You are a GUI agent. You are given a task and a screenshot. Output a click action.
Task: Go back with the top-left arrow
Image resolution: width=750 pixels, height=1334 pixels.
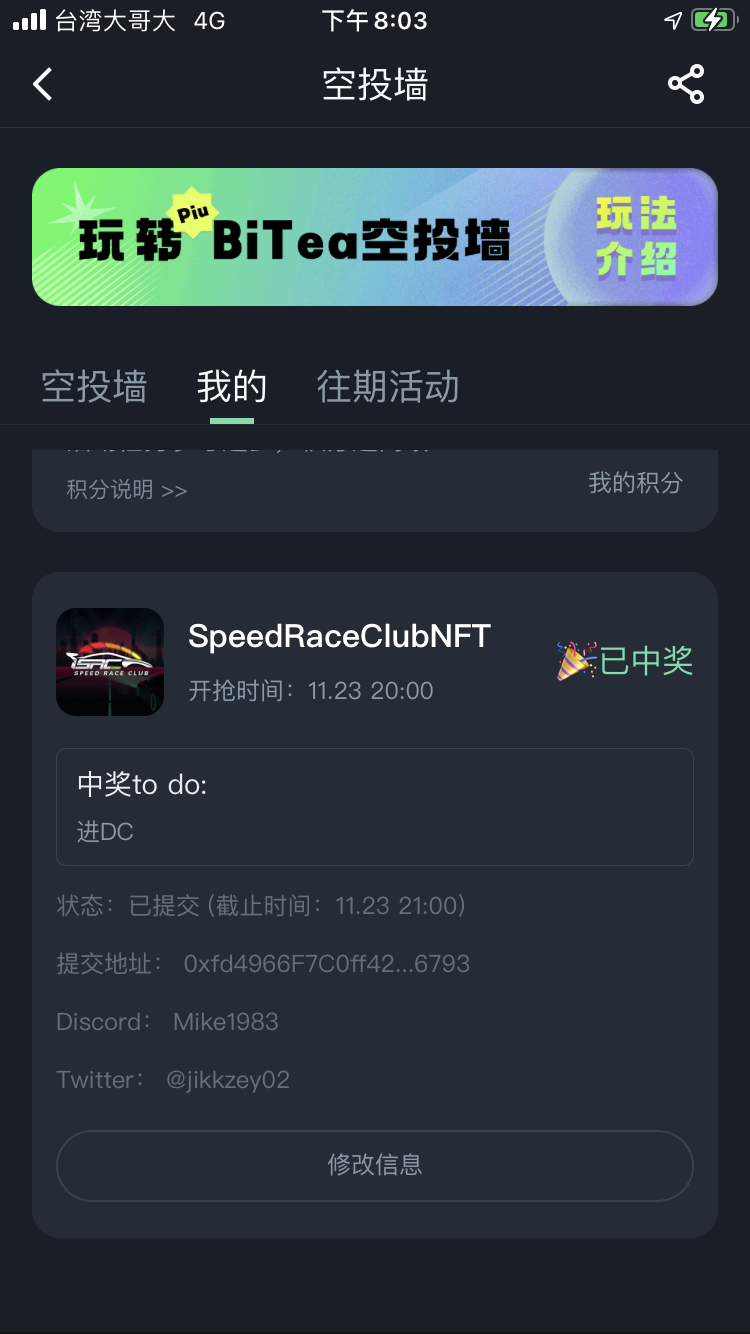(42, 85)
